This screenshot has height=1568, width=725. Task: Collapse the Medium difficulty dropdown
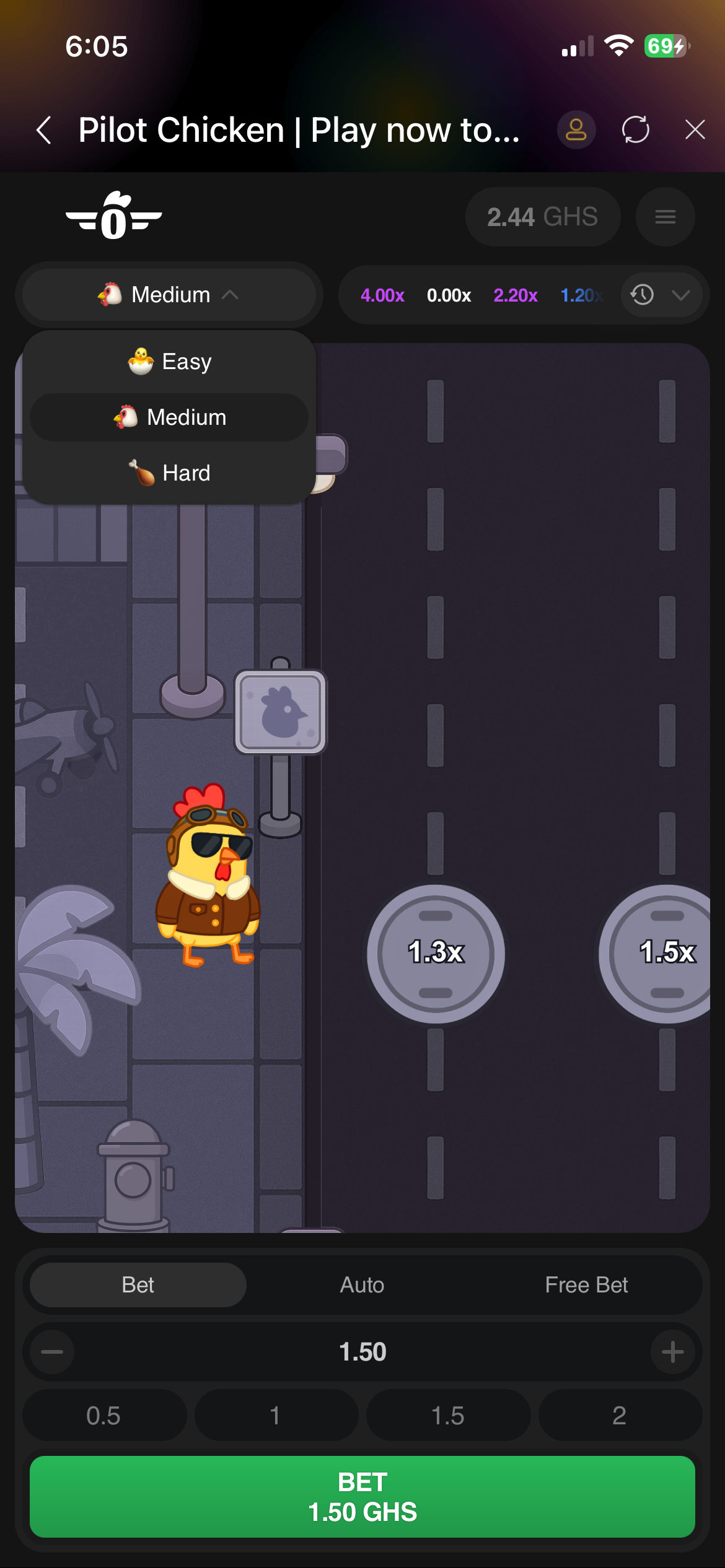[169, 295]
